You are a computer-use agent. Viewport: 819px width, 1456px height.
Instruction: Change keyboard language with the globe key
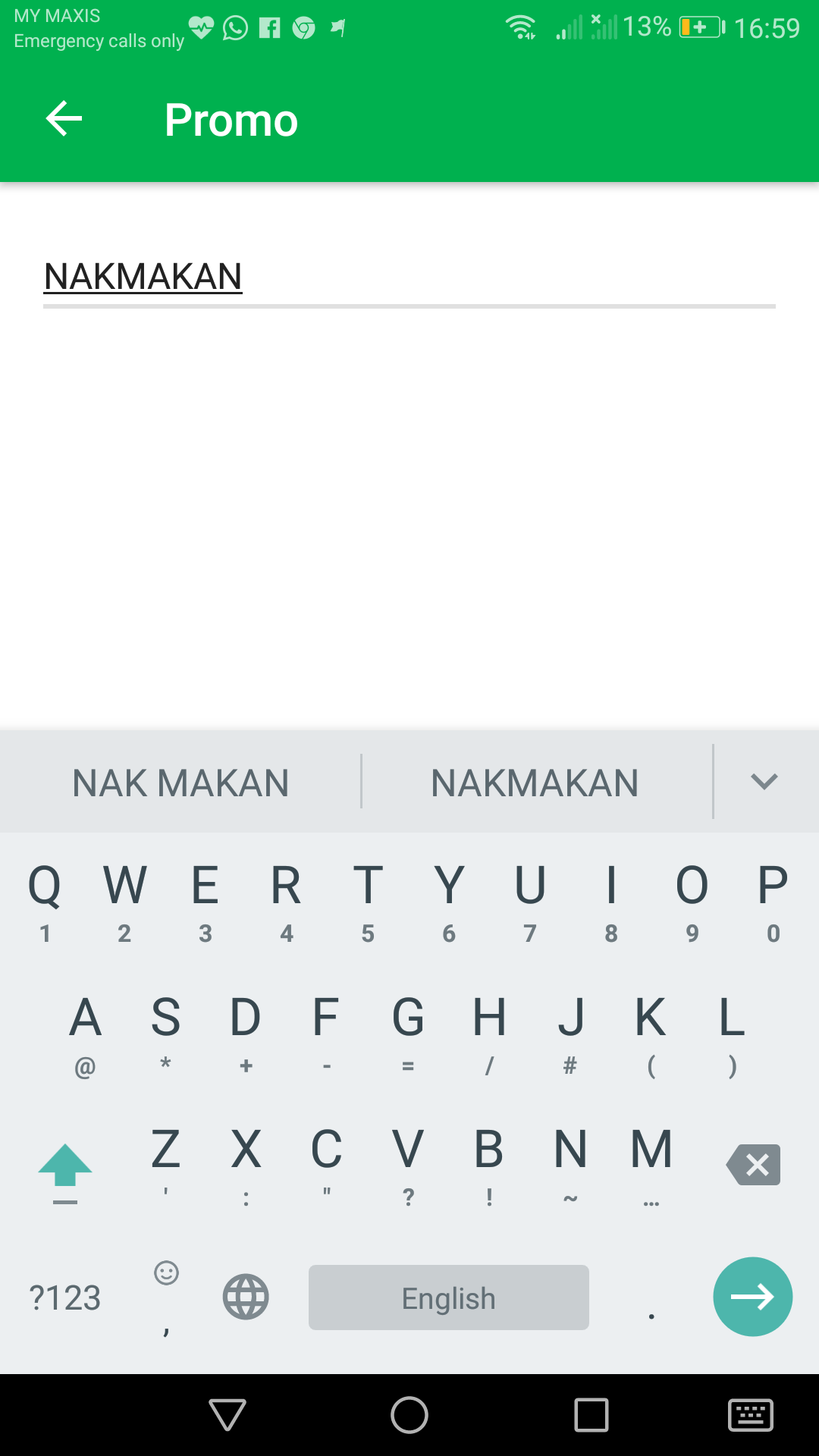point(246,1297)
